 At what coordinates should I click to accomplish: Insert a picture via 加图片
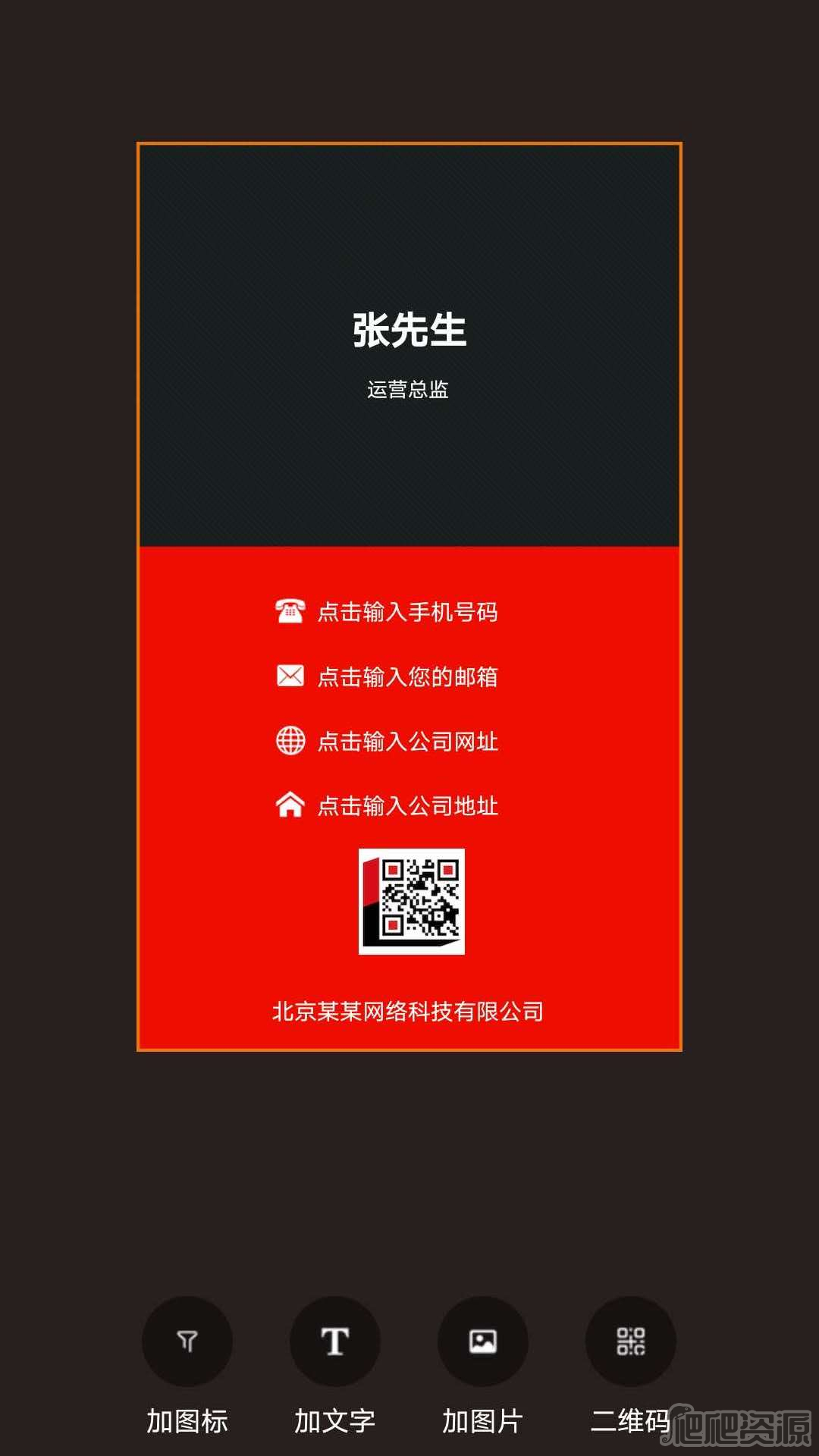(482, 1341)
